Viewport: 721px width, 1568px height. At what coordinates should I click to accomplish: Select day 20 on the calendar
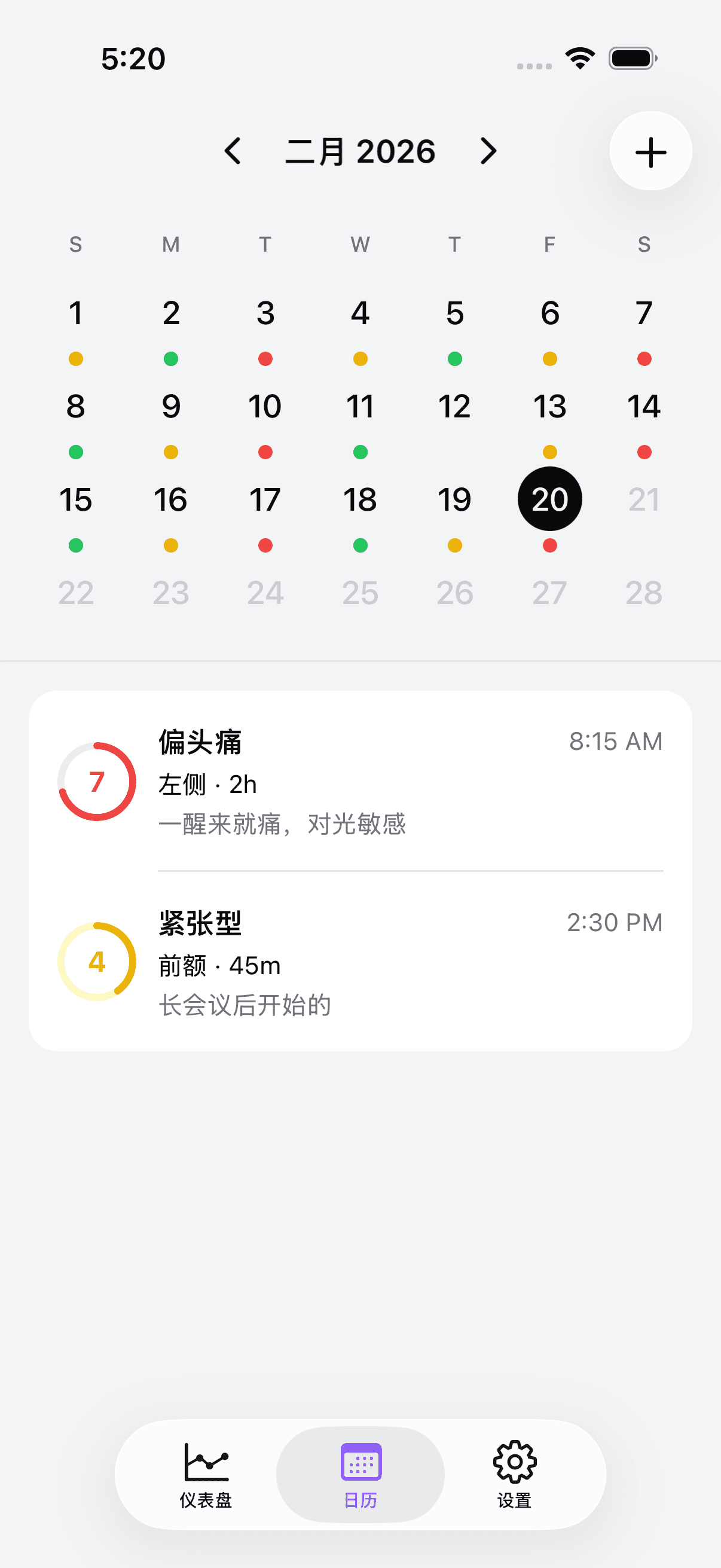(x=549, y=498)
